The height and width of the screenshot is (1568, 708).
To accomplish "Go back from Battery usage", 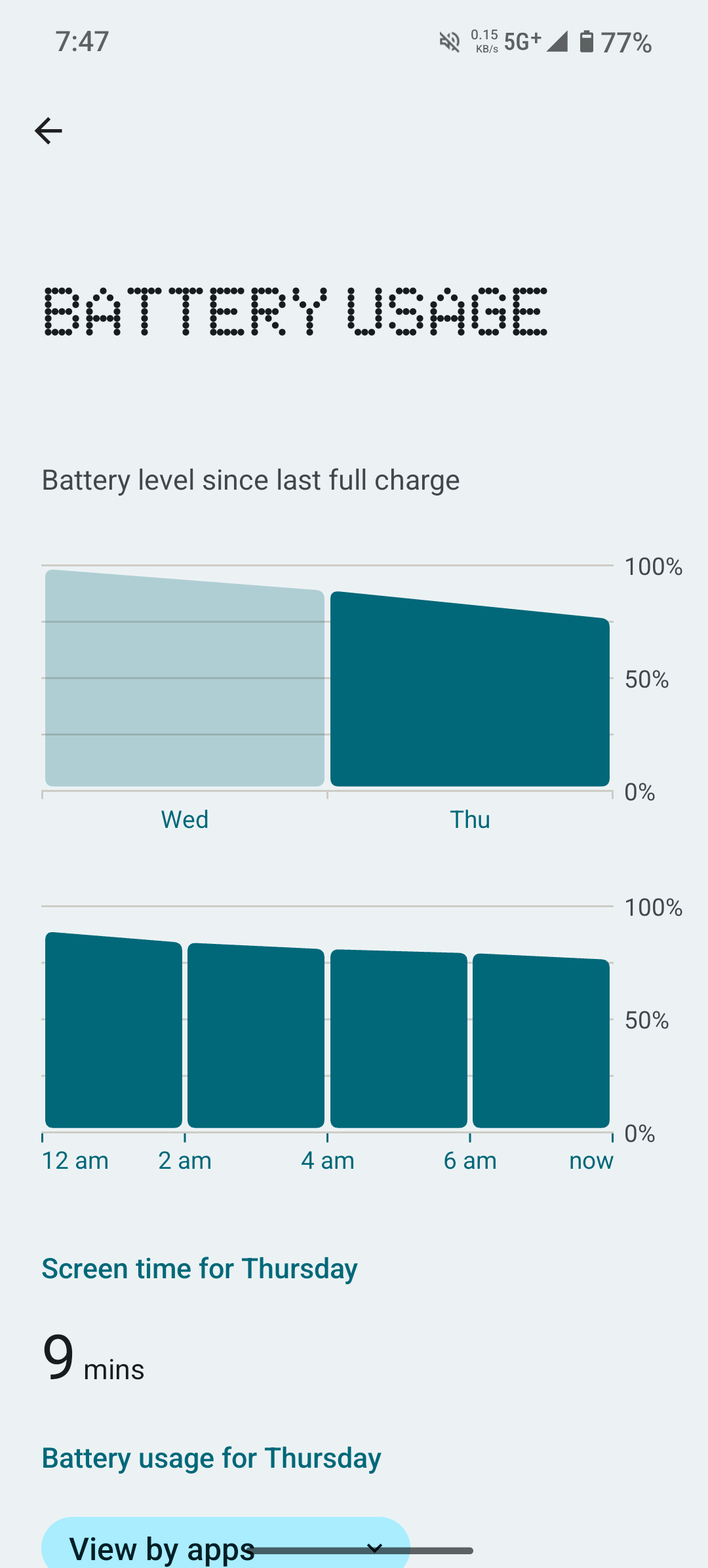I will pyautogui.click(x=49, y=131).
